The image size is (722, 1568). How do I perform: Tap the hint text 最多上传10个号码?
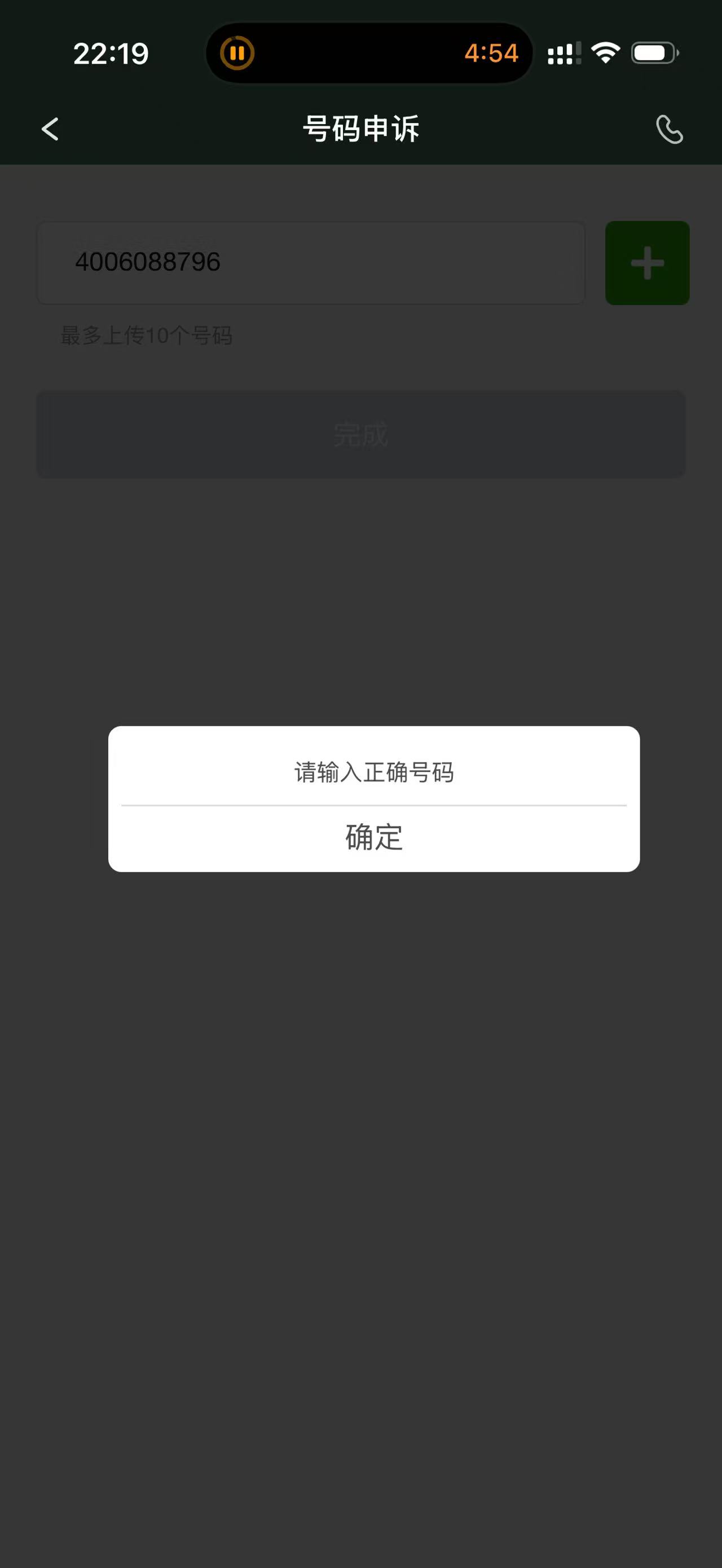146,334
